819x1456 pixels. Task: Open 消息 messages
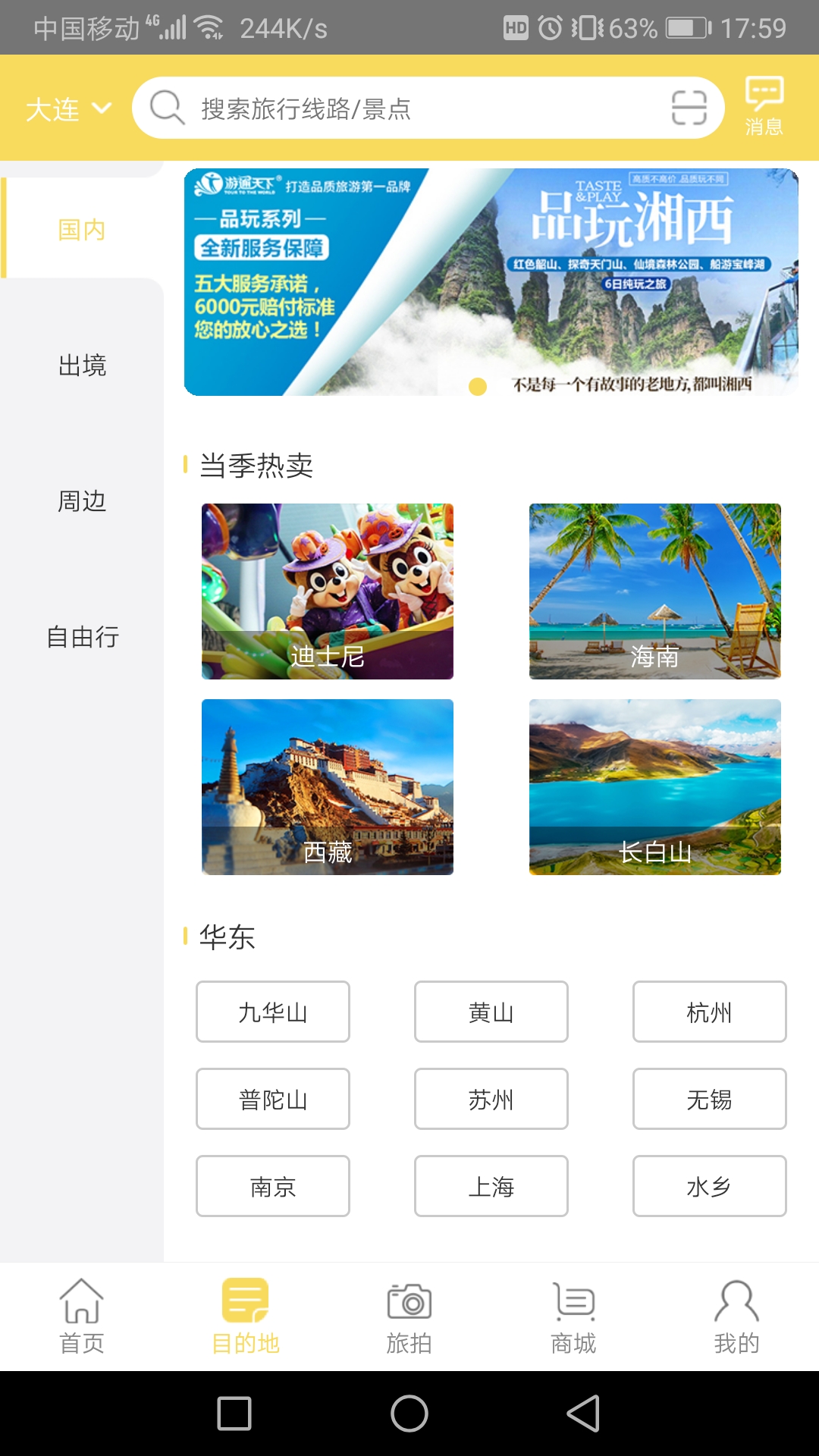tap(763, 106)
